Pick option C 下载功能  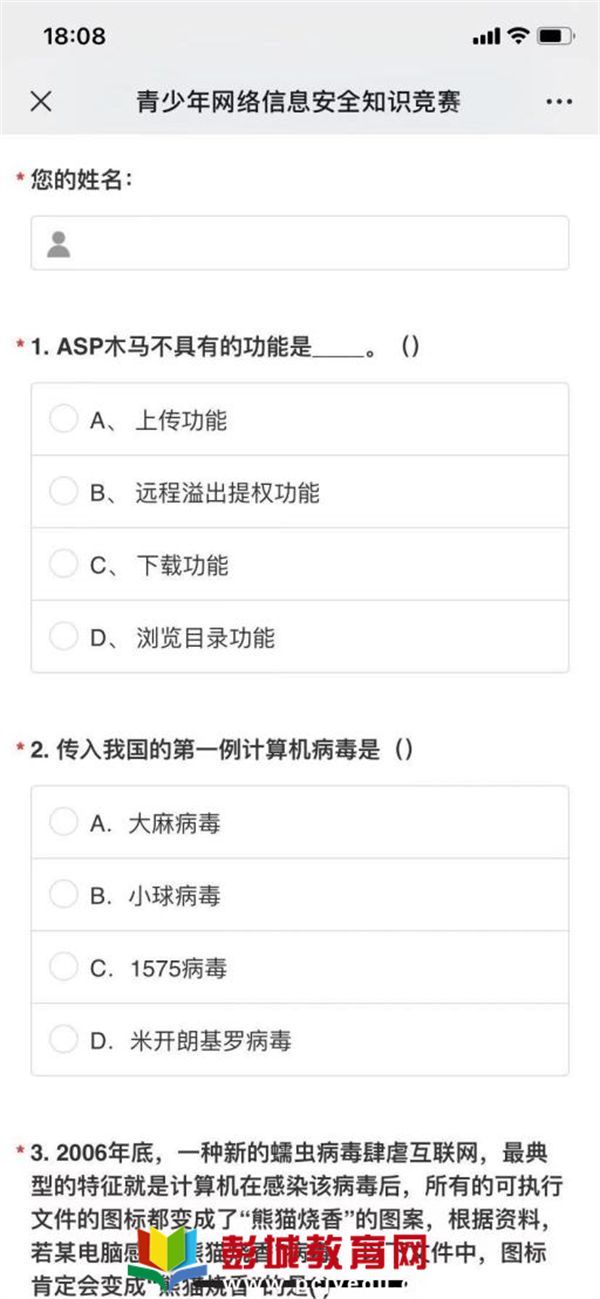(x=300, y=564)
